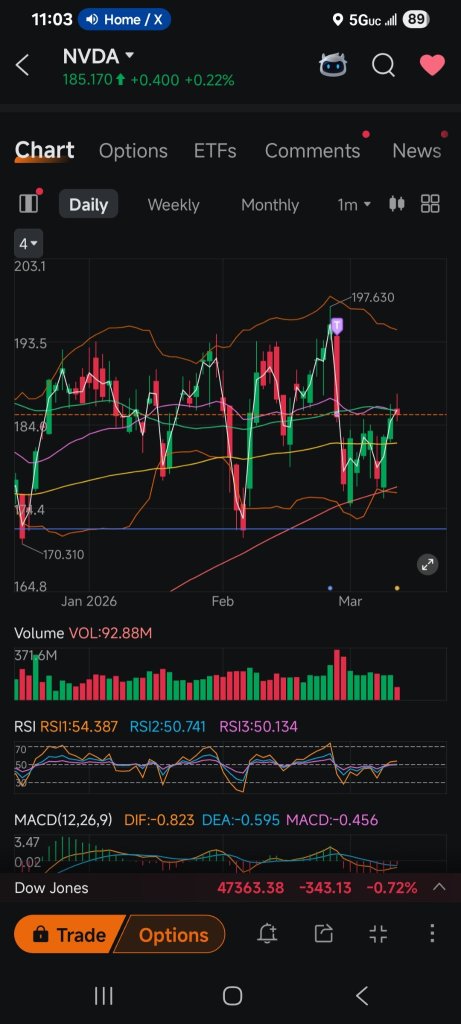
Task: Expand the 1m interval dropdown
Action: pos(354,204)
